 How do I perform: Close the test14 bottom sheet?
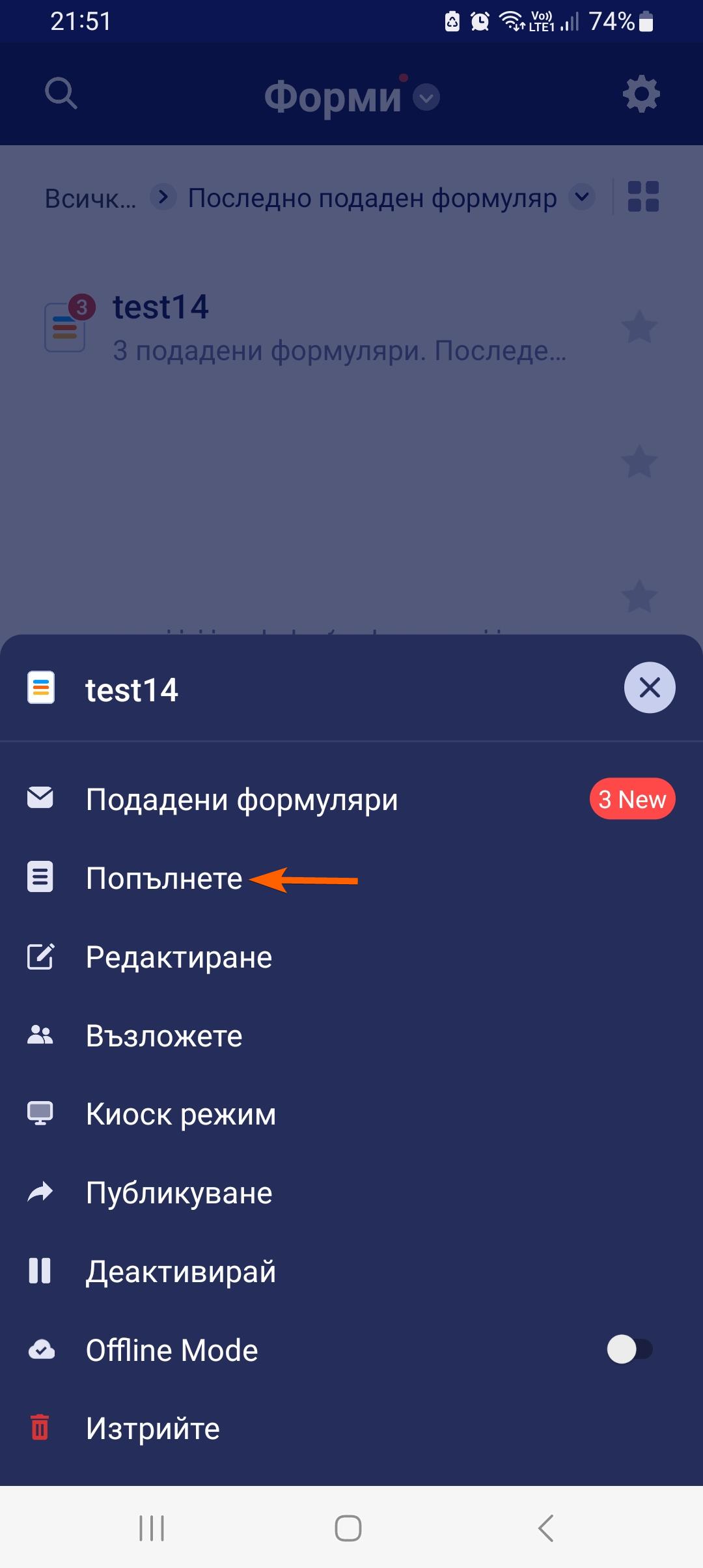(x=649, y=688)
